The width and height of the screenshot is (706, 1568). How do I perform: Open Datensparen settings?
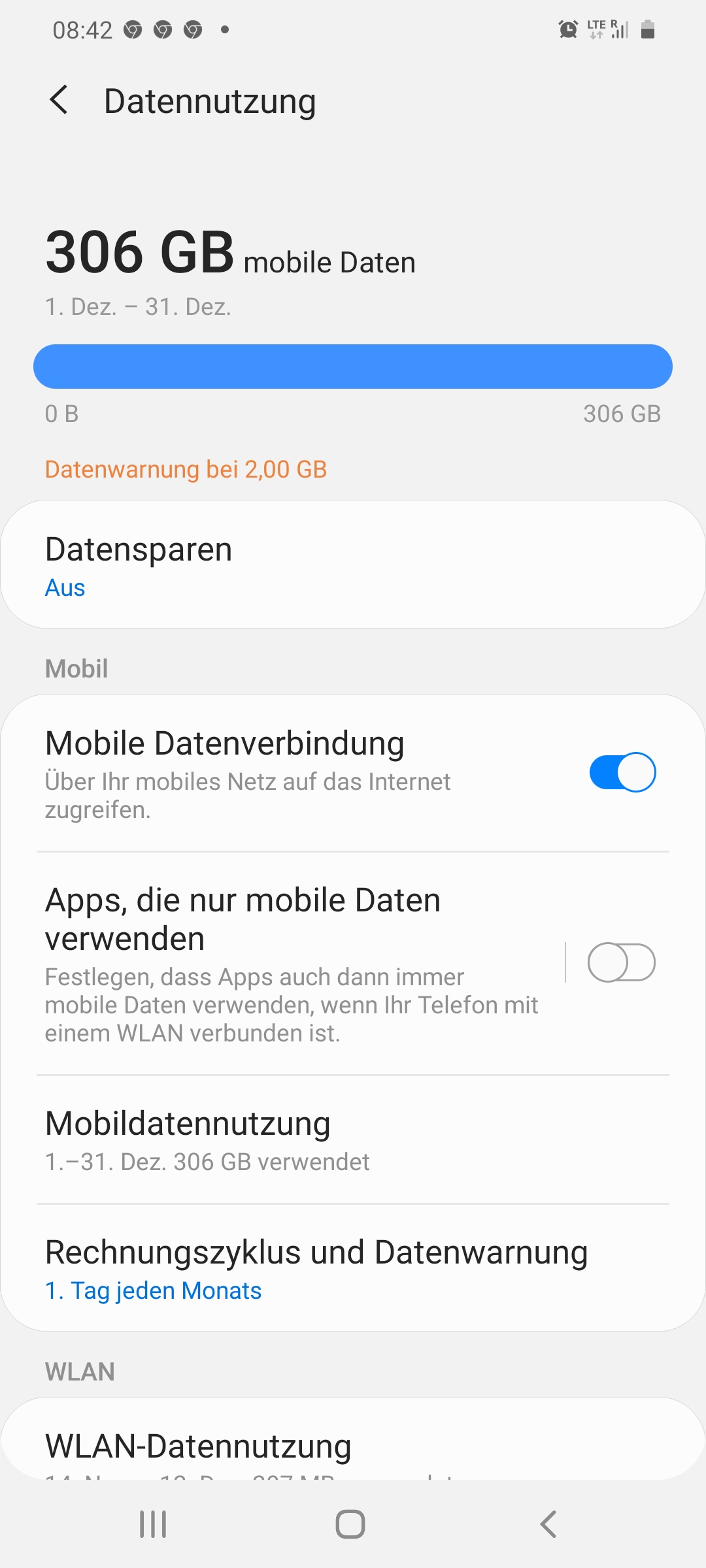click(353, 564)
